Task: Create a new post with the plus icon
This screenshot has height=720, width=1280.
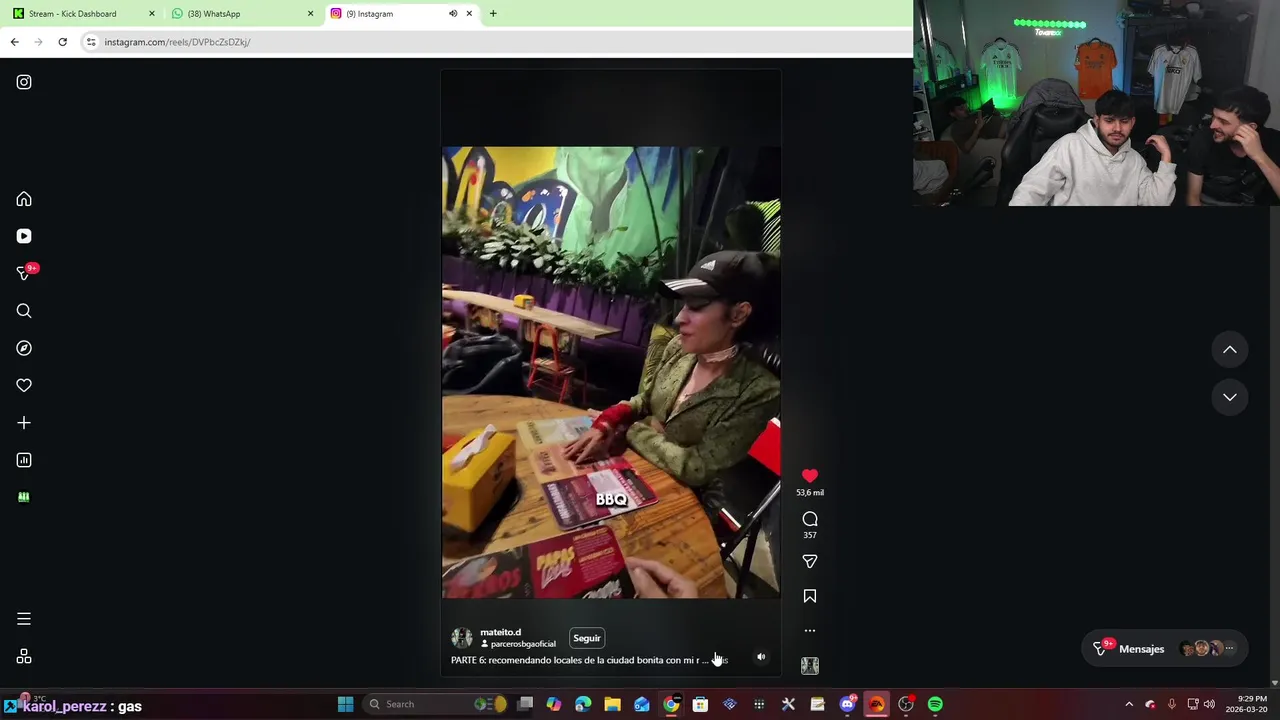Action: pyautogui.click(x=24, y=423)
